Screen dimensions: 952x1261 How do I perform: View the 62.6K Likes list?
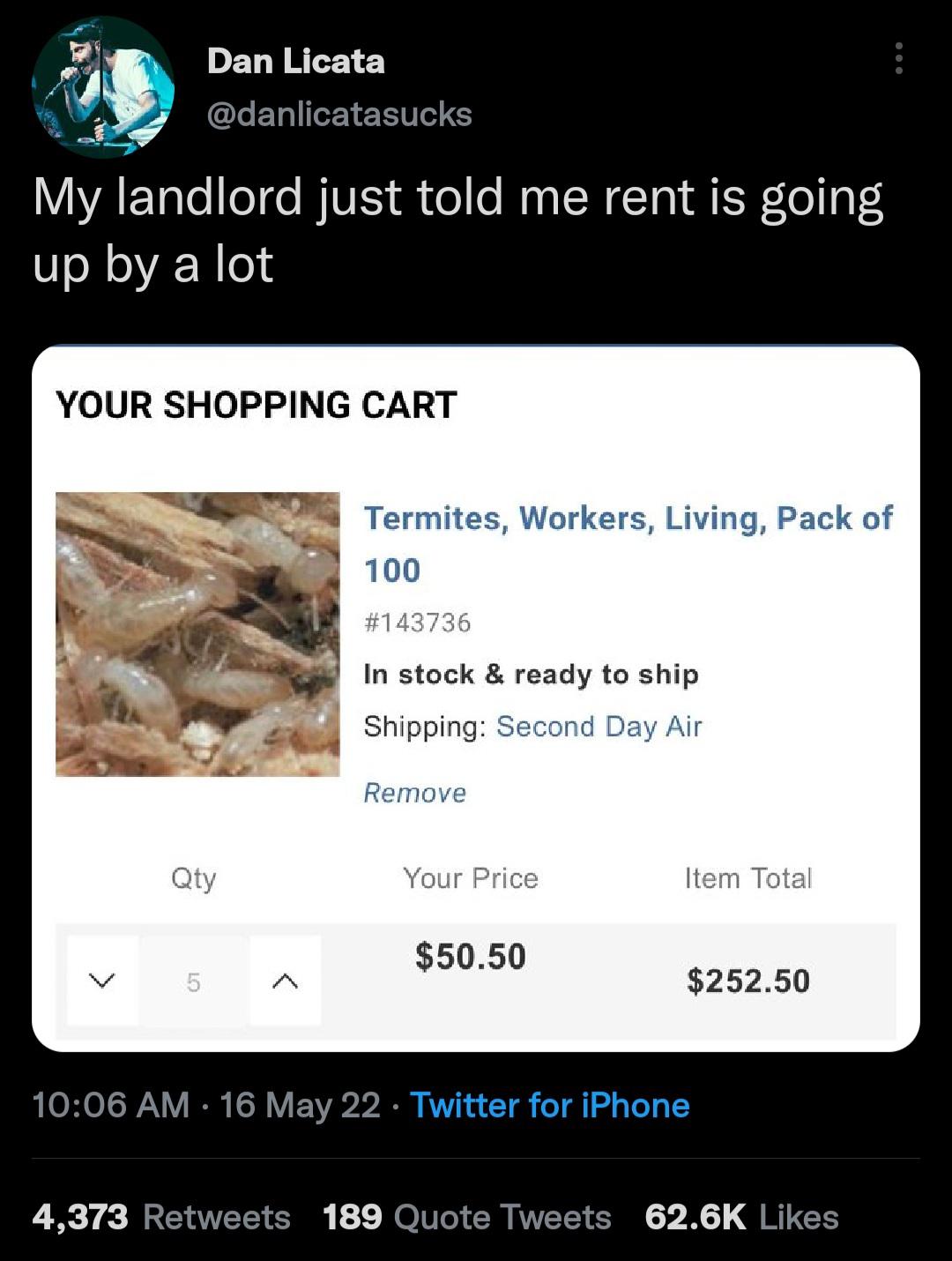[x=743, y=1217]
